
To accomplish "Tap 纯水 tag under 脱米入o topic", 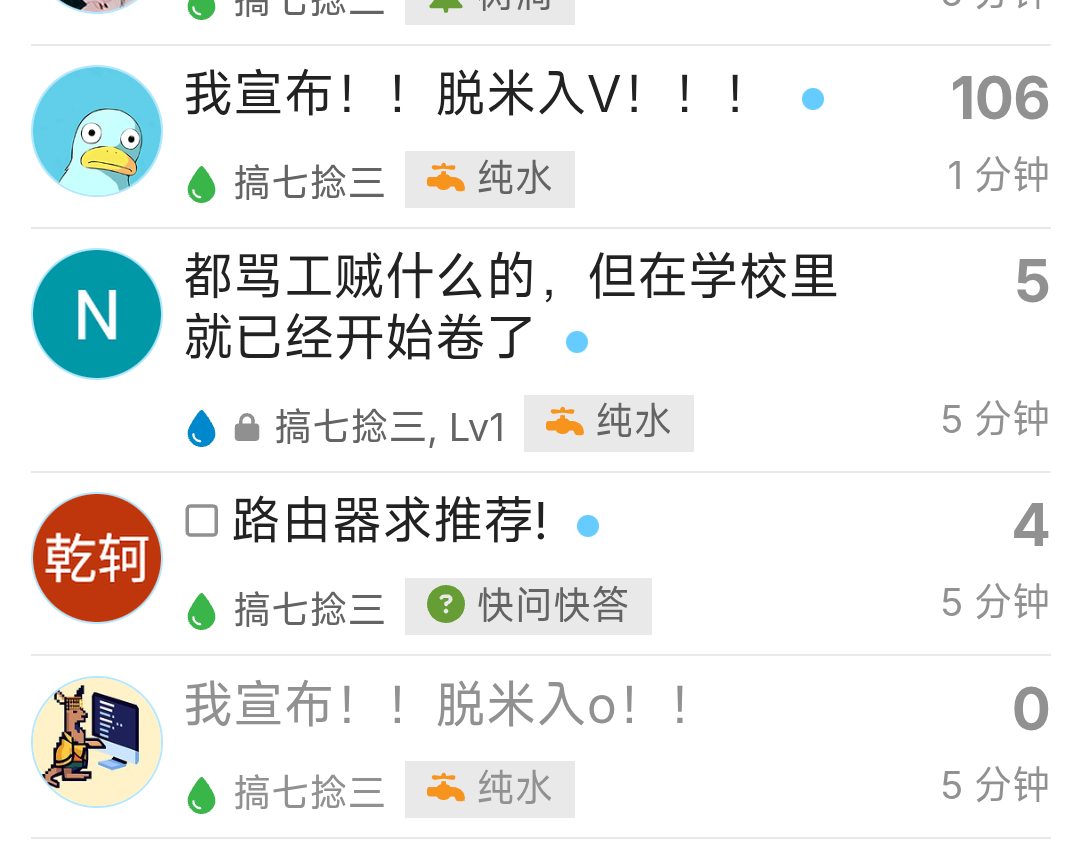I will 489,789.
